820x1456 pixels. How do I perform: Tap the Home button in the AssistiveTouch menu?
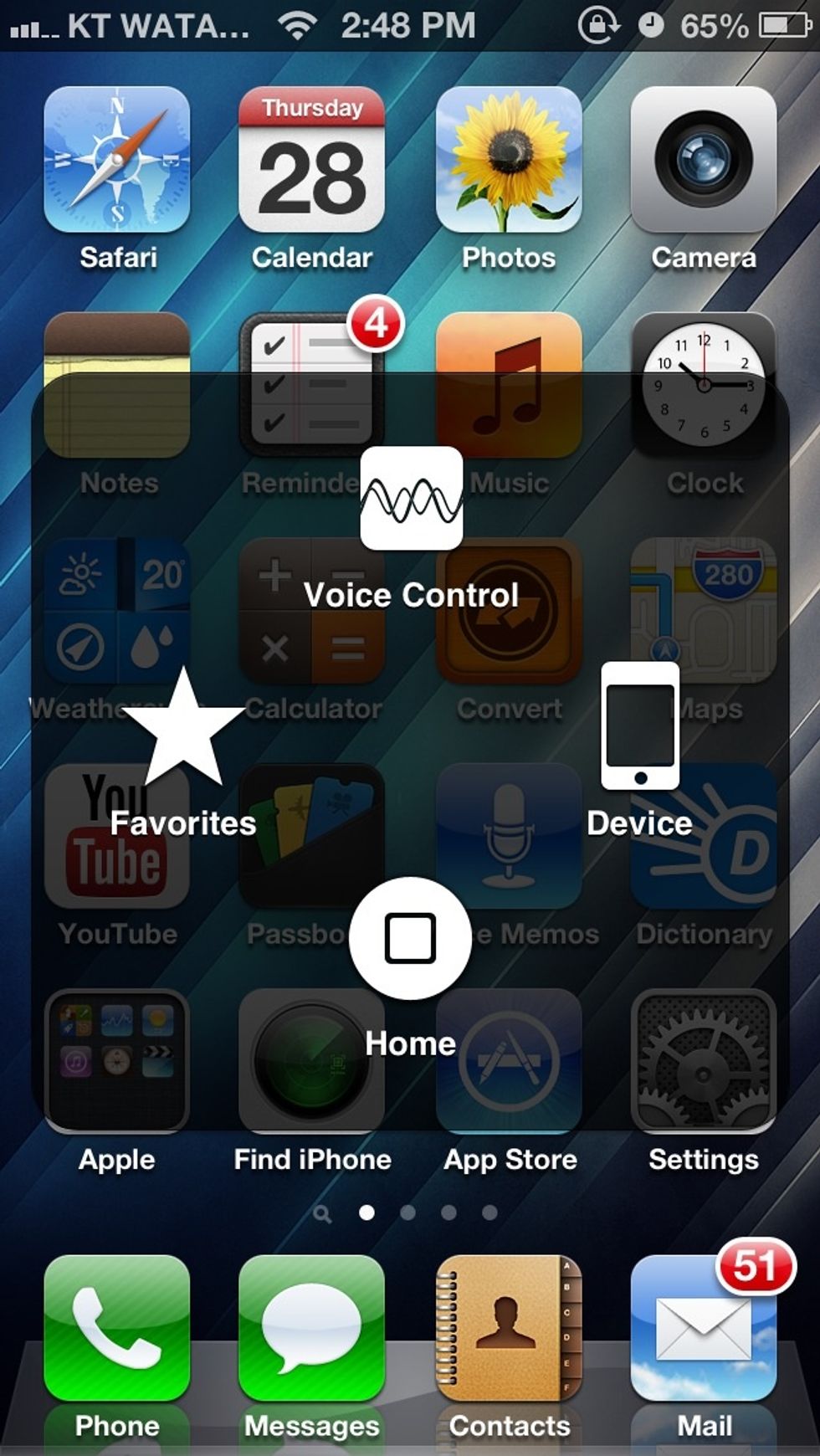point(410,937)
